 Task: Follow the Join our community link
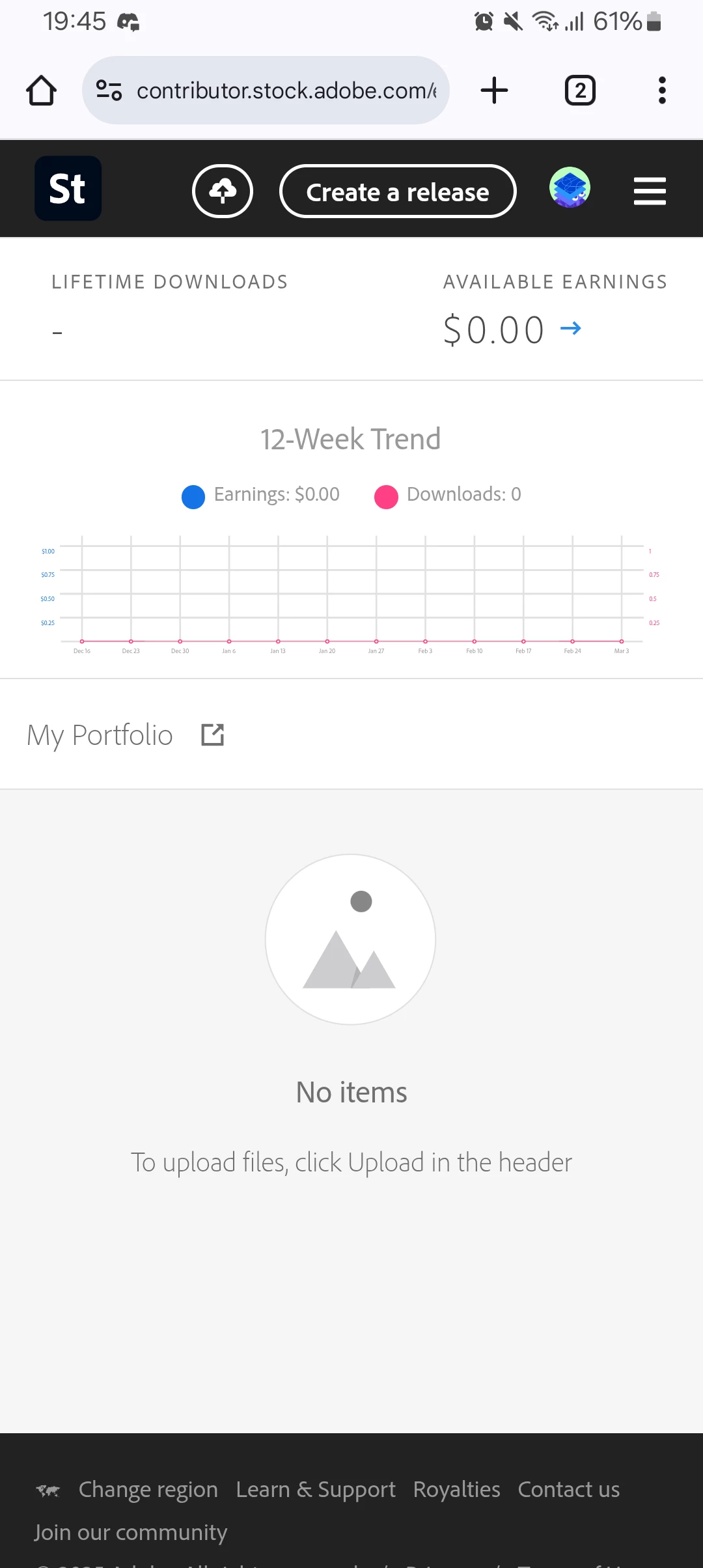[x=131, y=1532]
